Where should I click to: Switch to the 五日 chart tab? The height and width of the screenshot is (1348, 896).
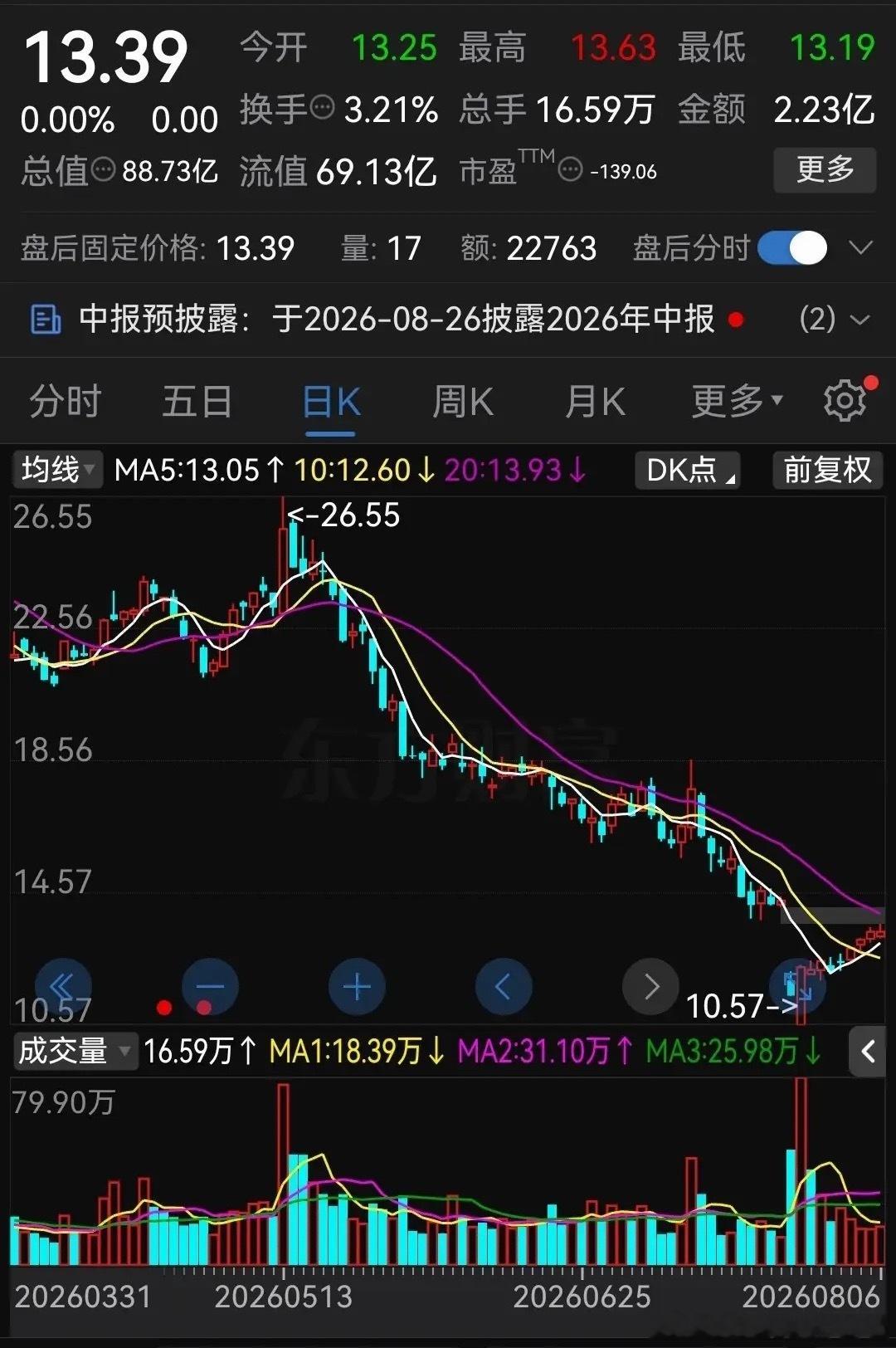197,402
